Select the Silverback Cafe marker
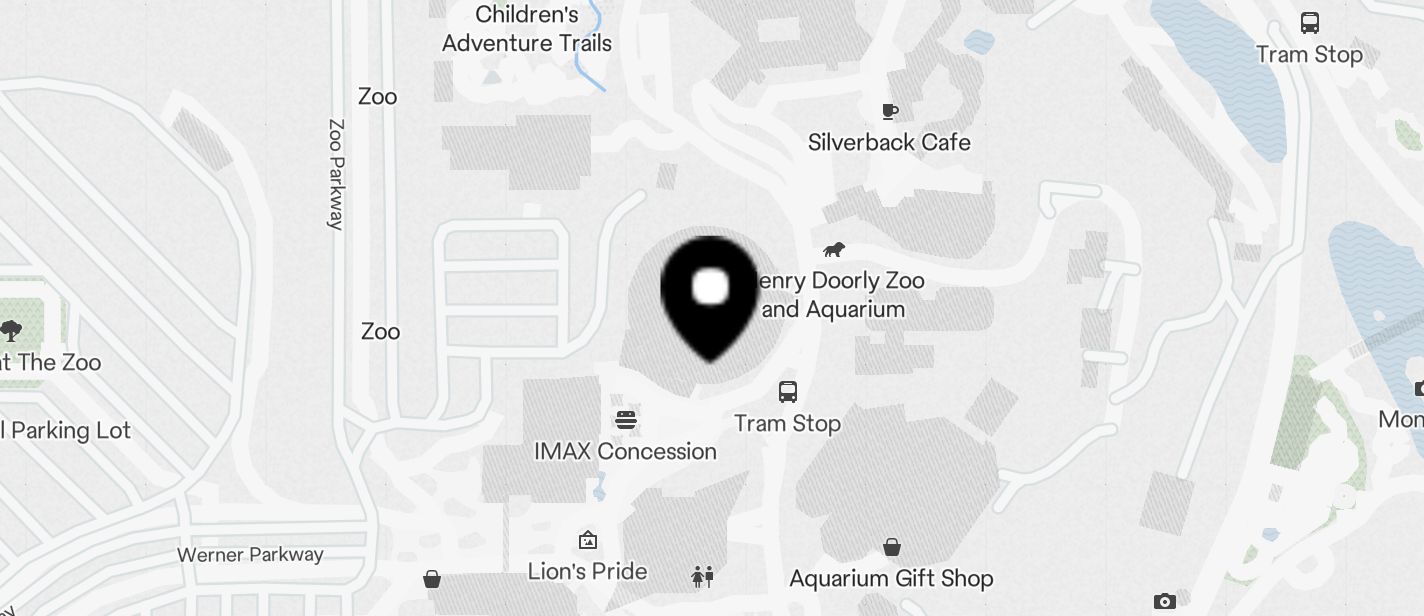 click(x=889, y=111)
